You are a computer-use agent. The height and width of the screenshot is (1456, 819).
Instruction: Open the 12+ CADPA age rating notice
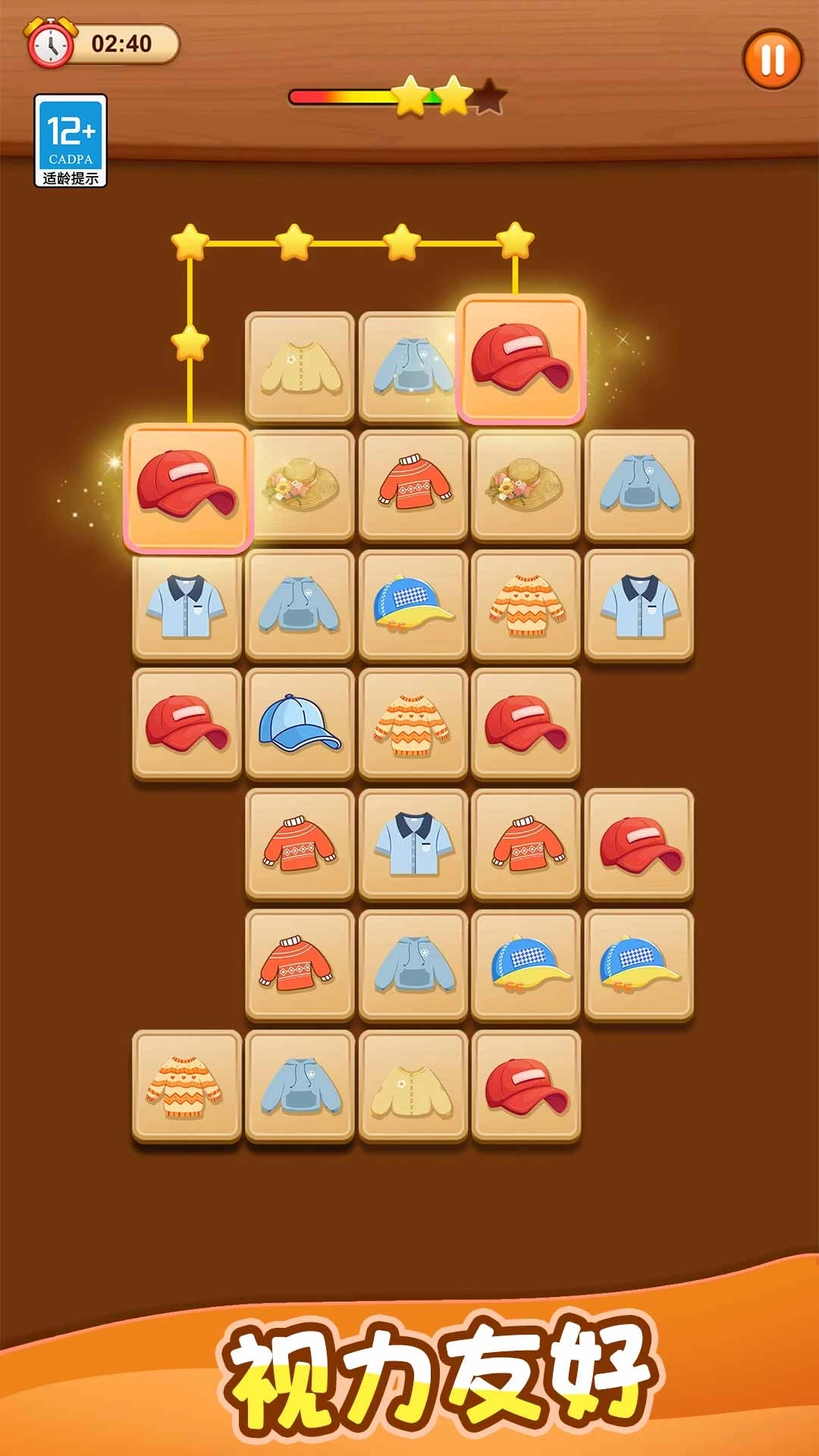point(72,140)
